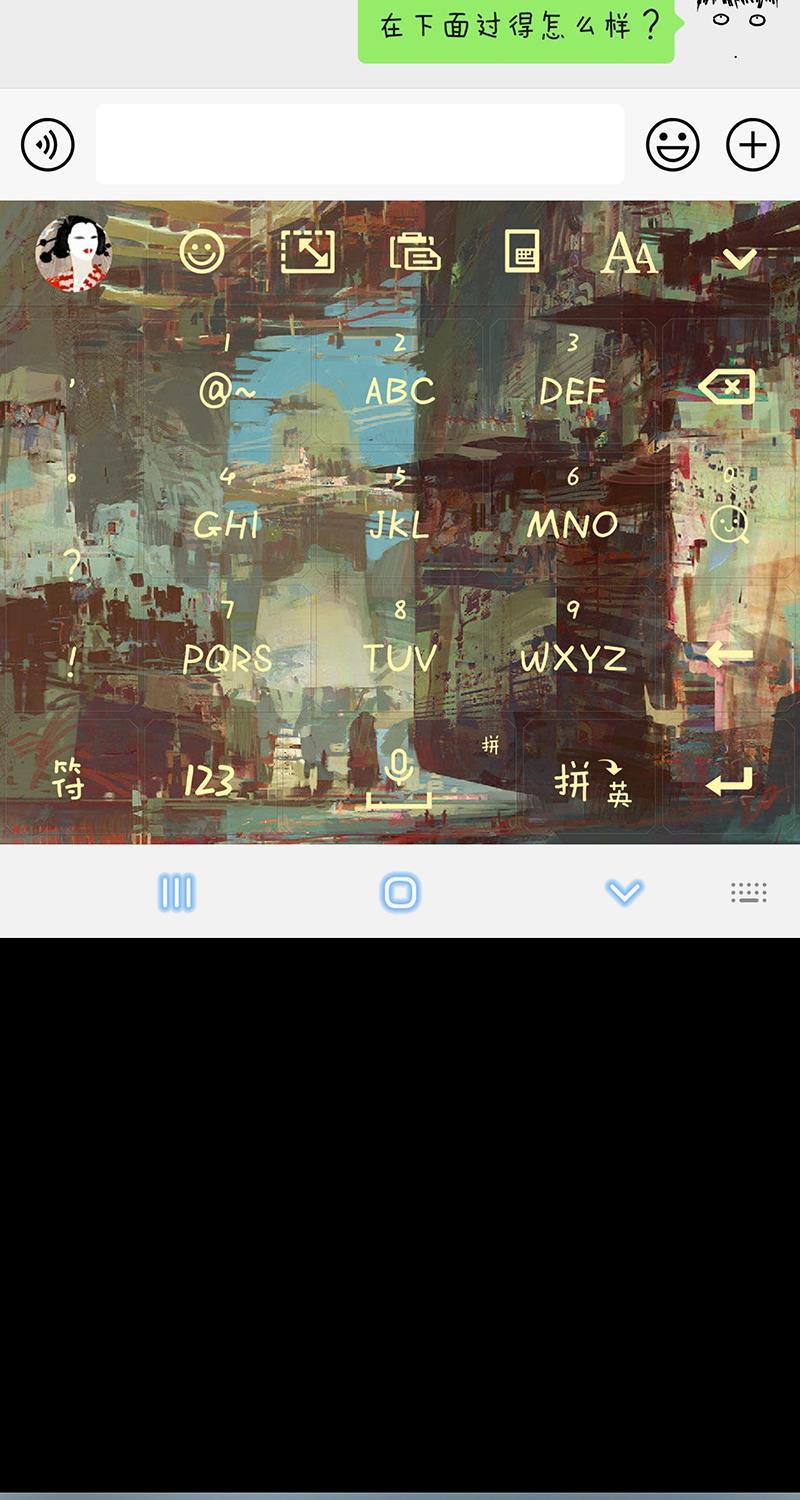
Task: Collapse the keyboard with the toolbar chevron
Action: 739,258
